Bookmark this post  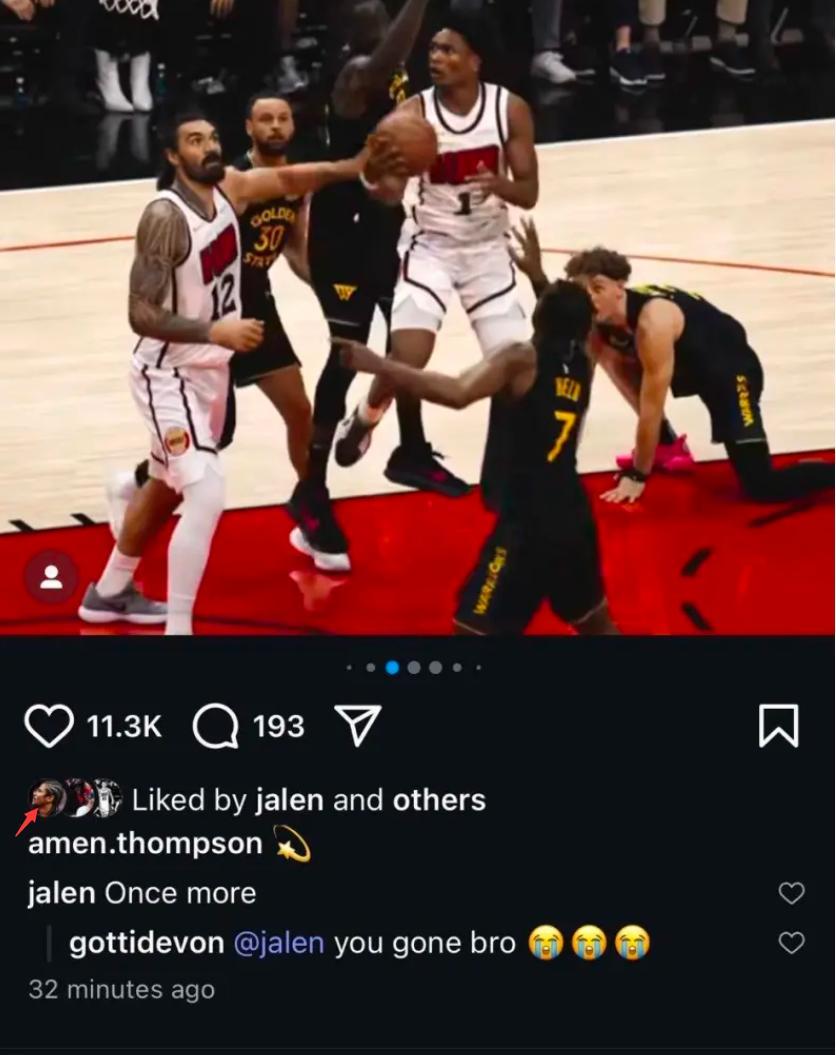778,726
